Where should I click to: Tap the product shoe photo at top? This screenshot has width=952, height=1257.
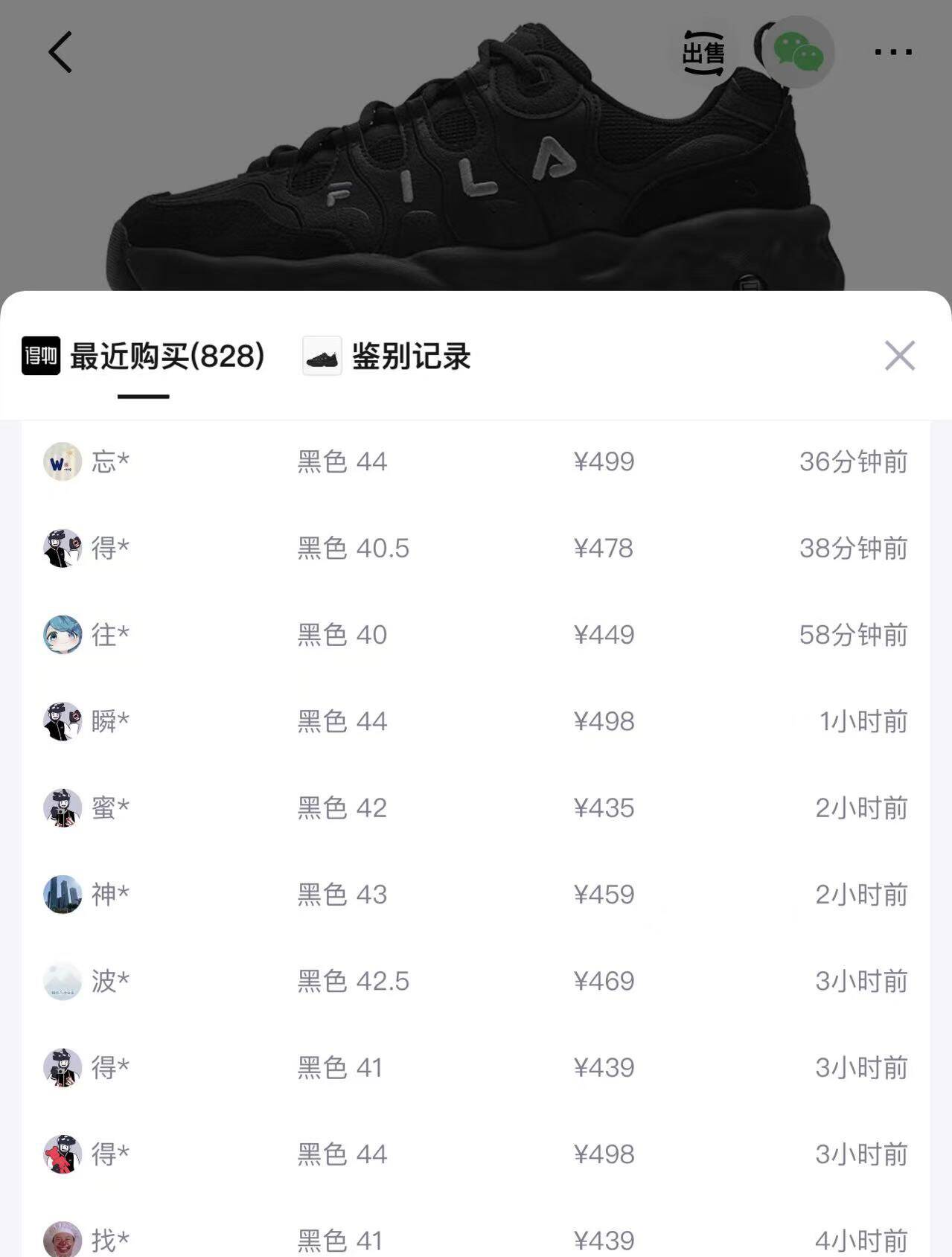[x=476, y=149]
